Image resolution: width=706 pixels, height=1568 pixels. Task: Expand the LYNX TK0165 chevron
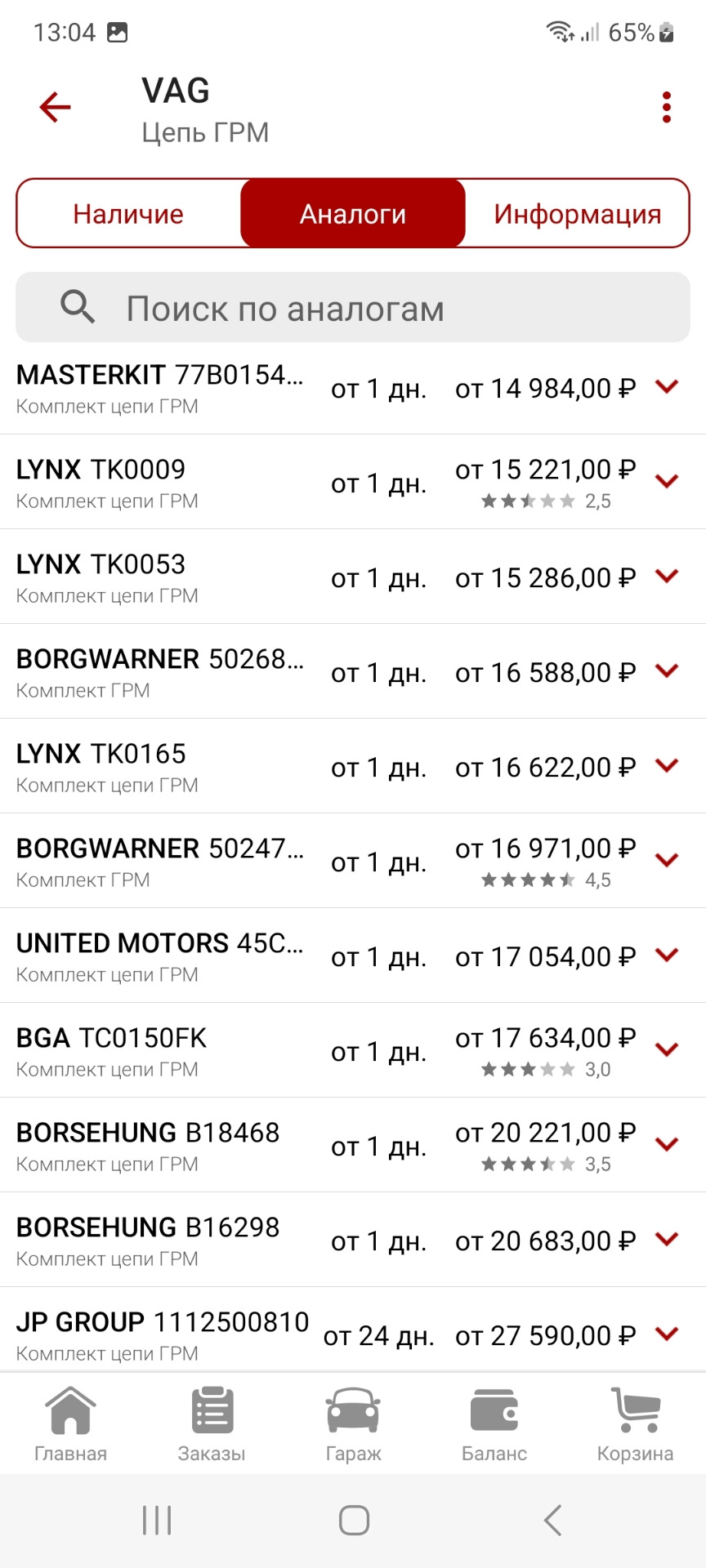pyautogui.click(x=668, y=766)
